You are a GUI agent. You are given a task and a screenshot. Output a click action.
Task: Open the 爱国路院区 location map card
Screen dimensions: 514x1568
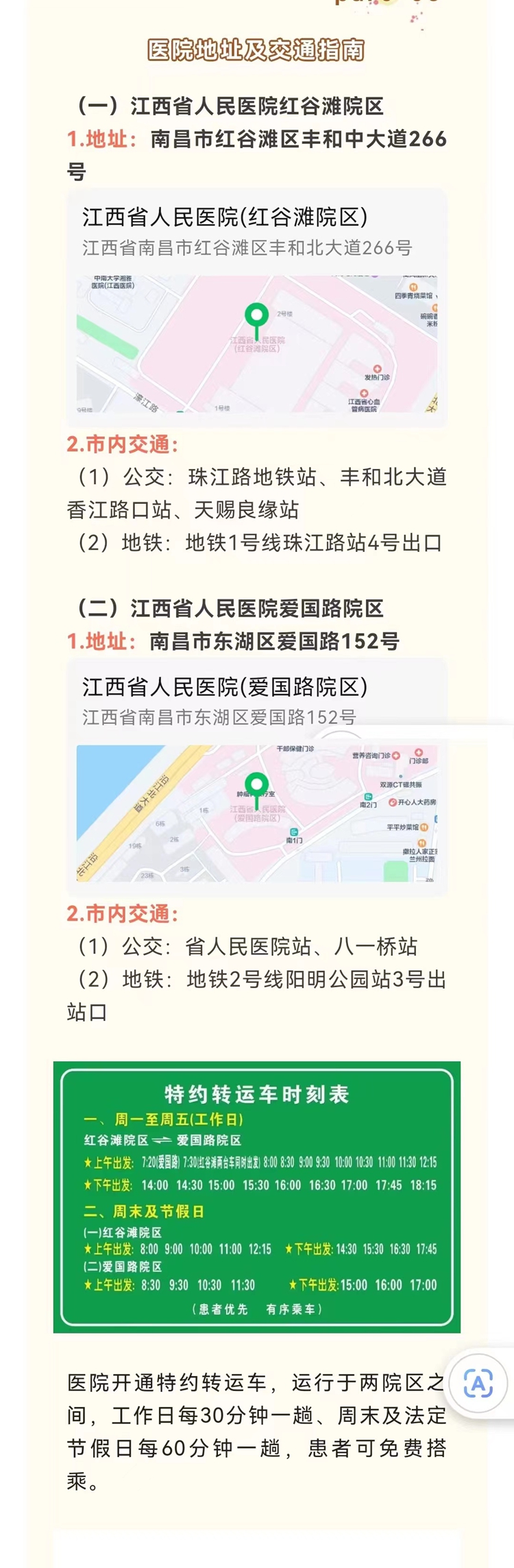coord(256,777)
